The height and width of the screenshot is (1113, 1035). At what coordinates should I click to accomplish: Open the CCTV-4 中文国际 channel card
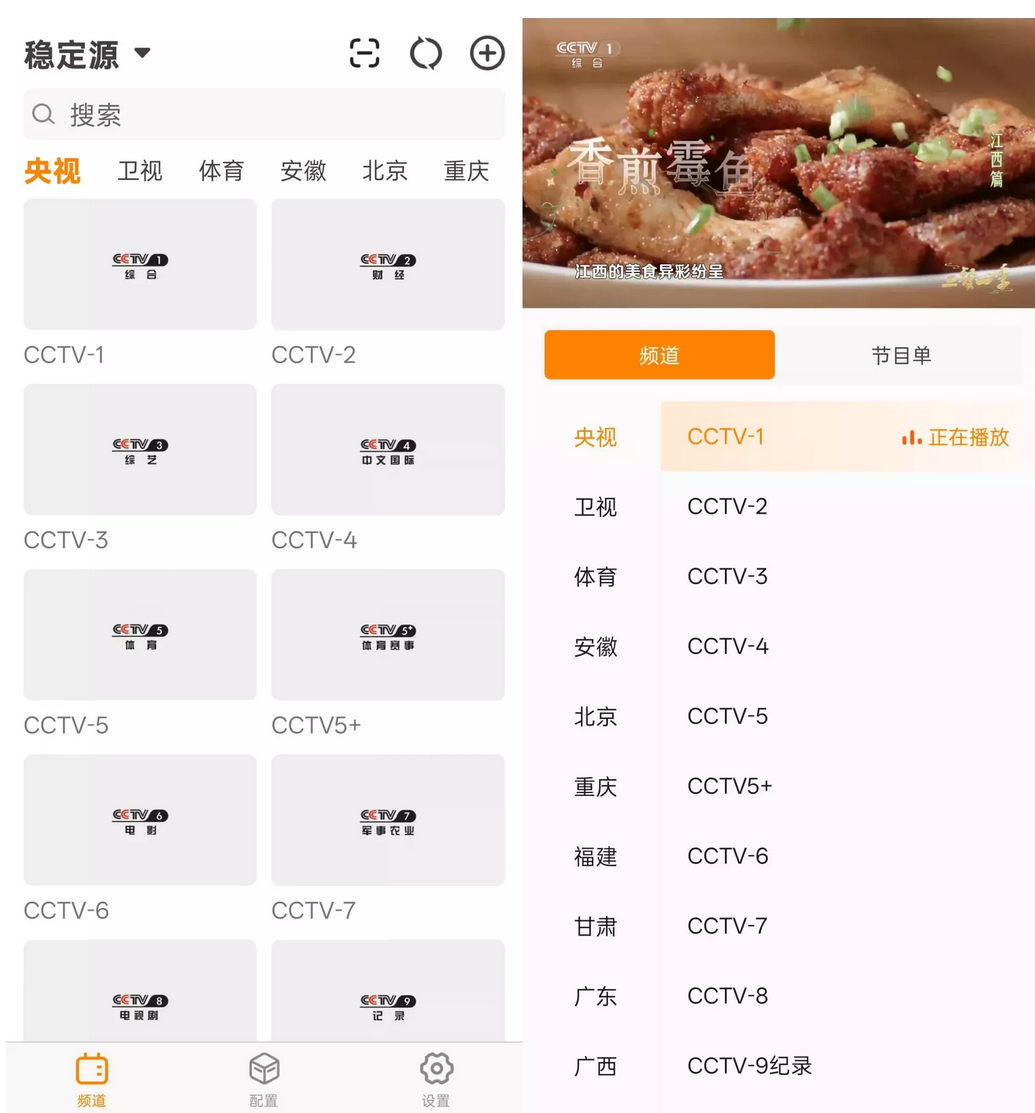(x=388, y=450)
